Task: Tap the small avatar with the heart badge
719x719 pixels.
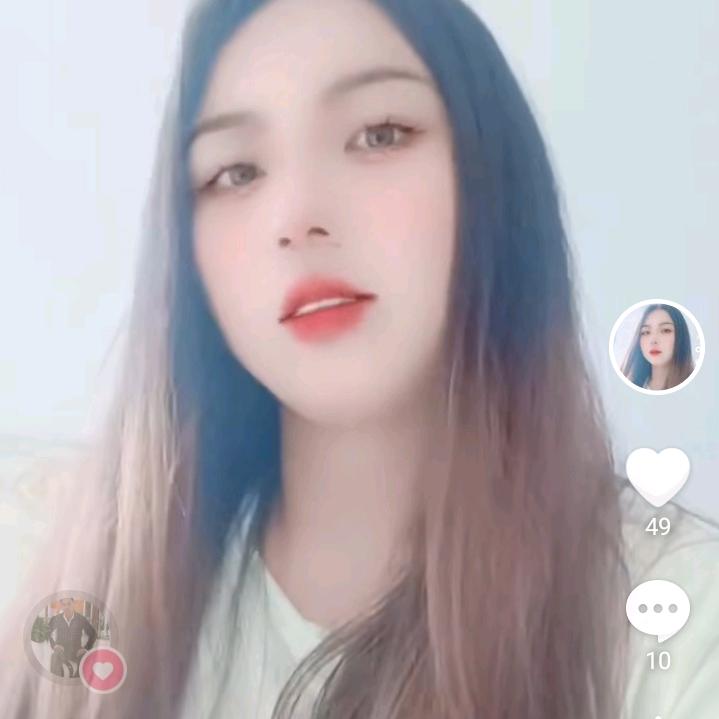Action: [68, 637]
